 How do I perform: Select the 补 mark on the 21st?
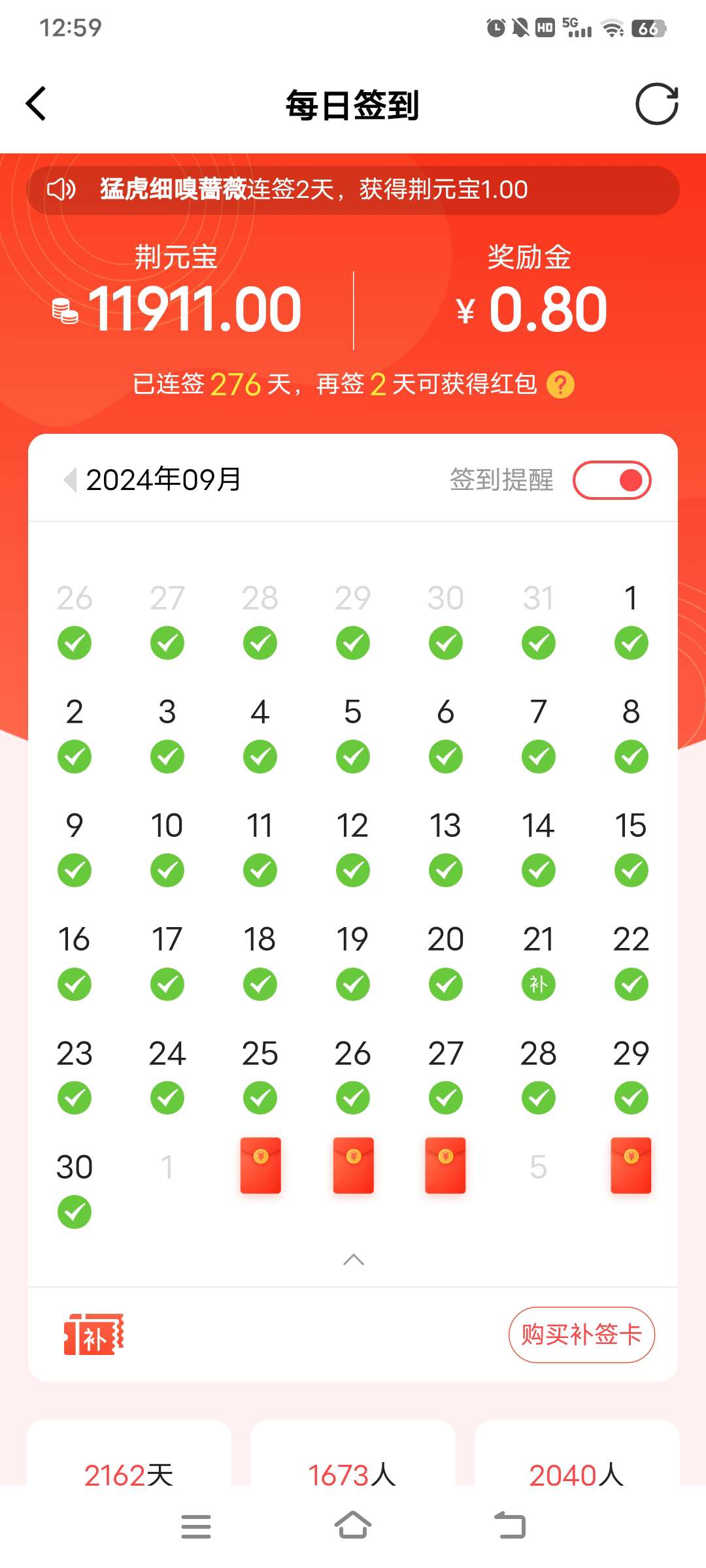538,984
